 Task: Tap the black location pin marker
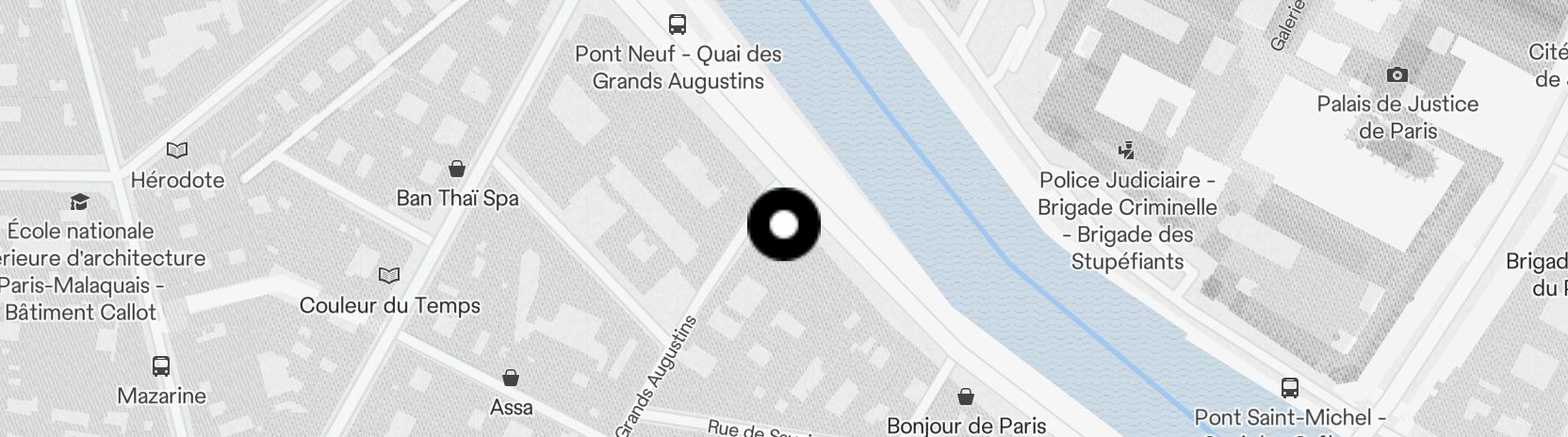783,225
